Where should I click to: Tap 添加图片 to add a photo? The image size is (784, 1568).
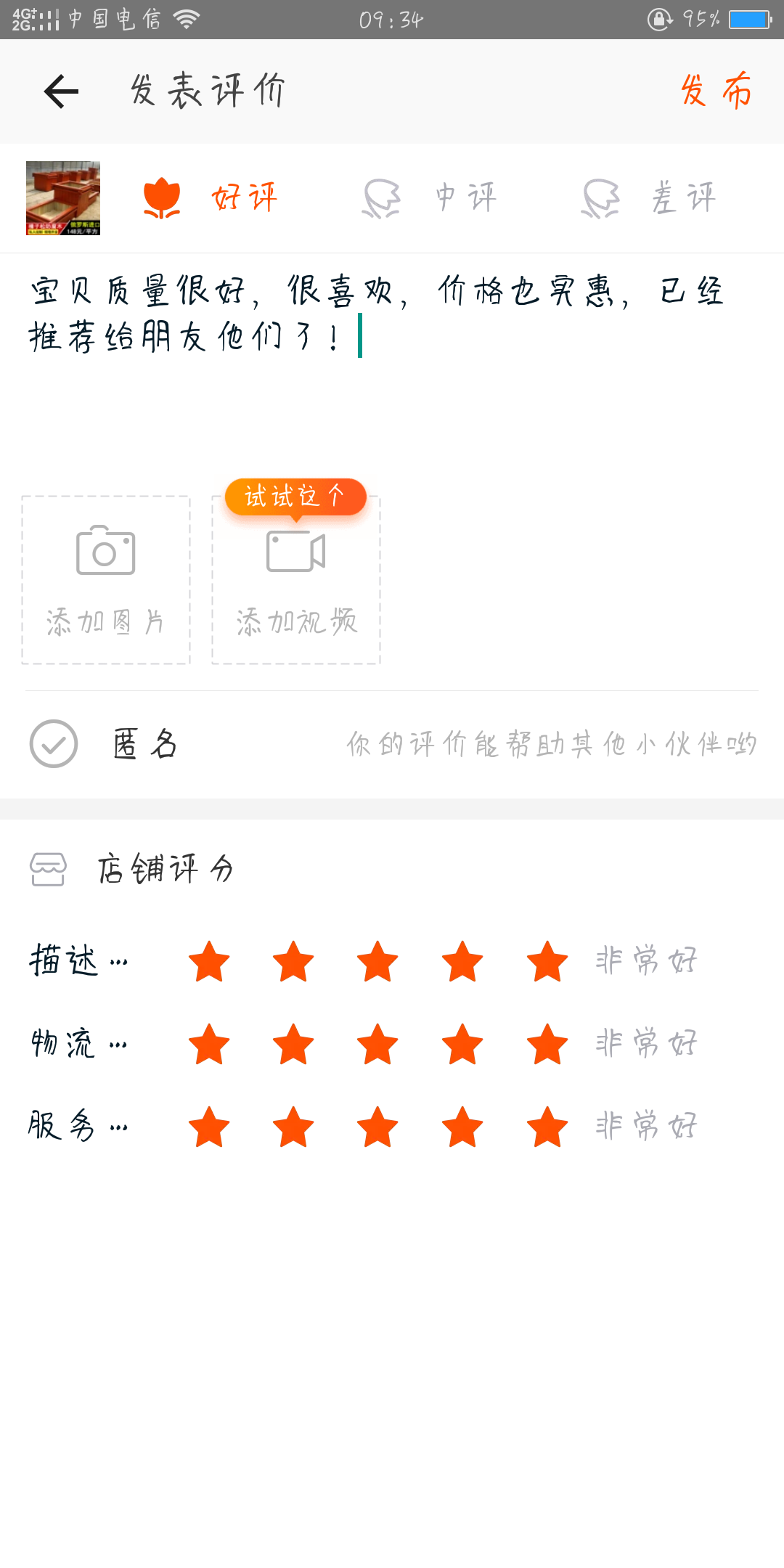click(106, 580)
